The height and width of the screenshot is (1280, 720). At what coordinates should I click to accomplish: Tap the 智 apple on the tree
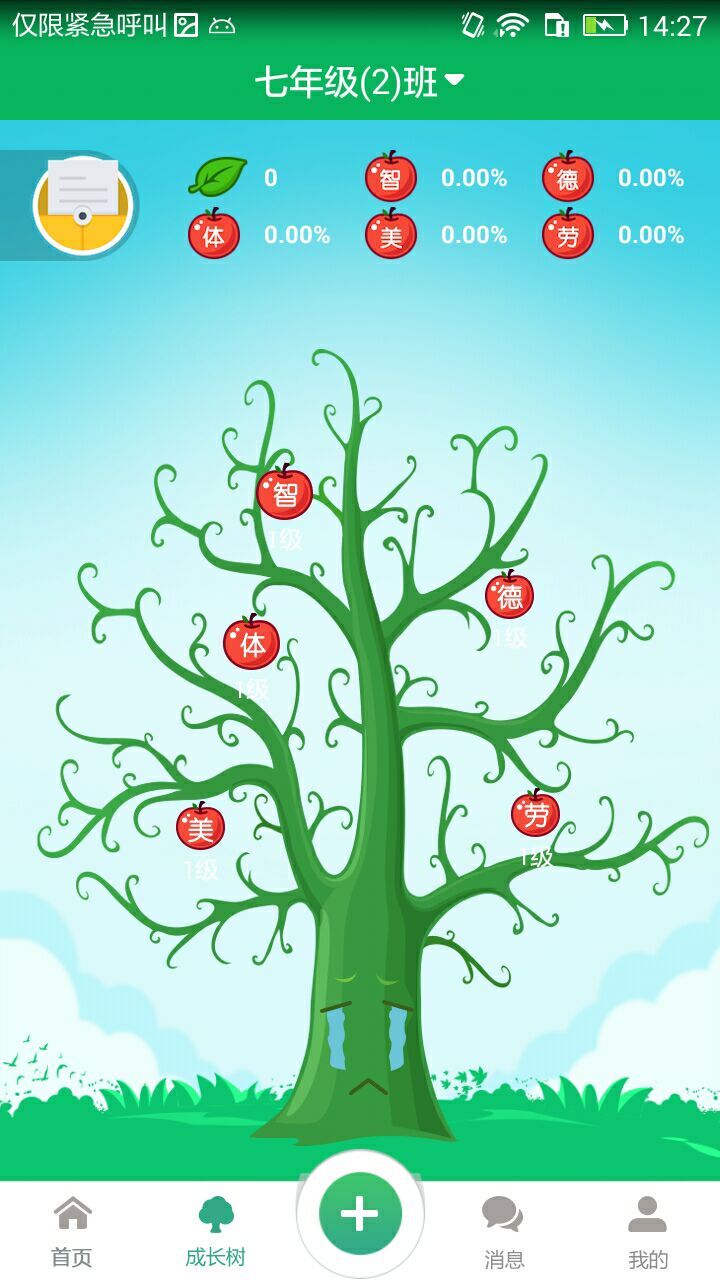click(285, 493)
